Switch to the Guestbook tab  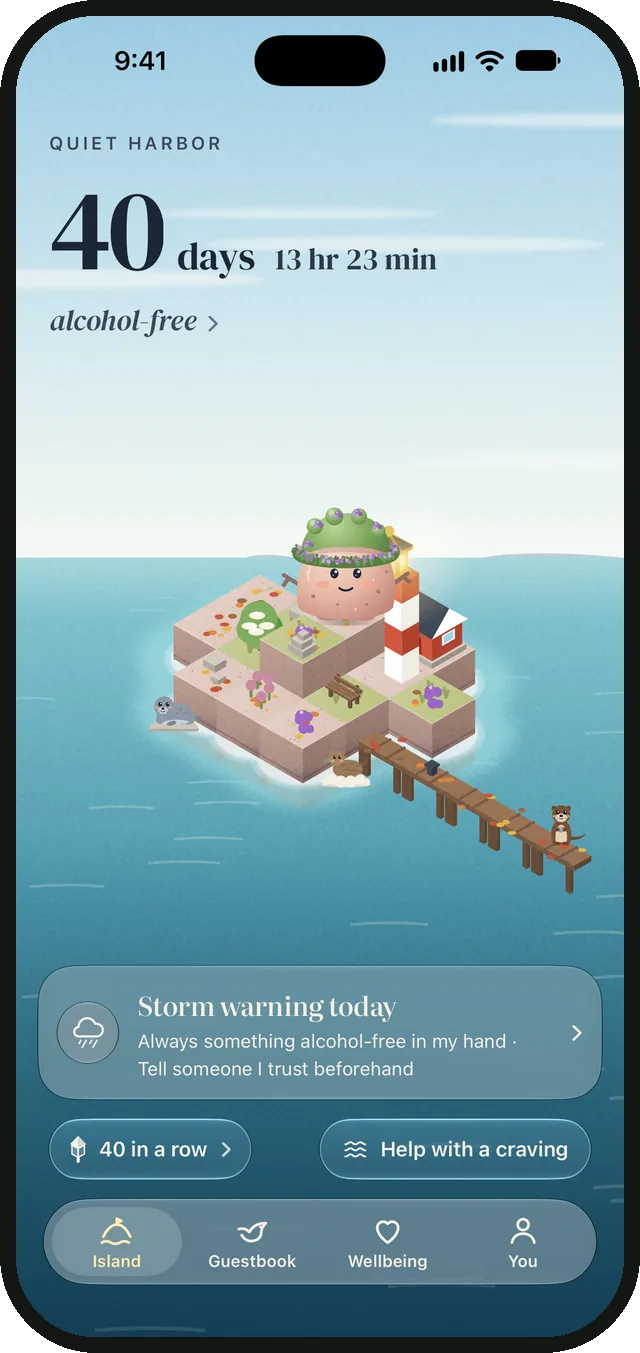tap(252, 1244)
